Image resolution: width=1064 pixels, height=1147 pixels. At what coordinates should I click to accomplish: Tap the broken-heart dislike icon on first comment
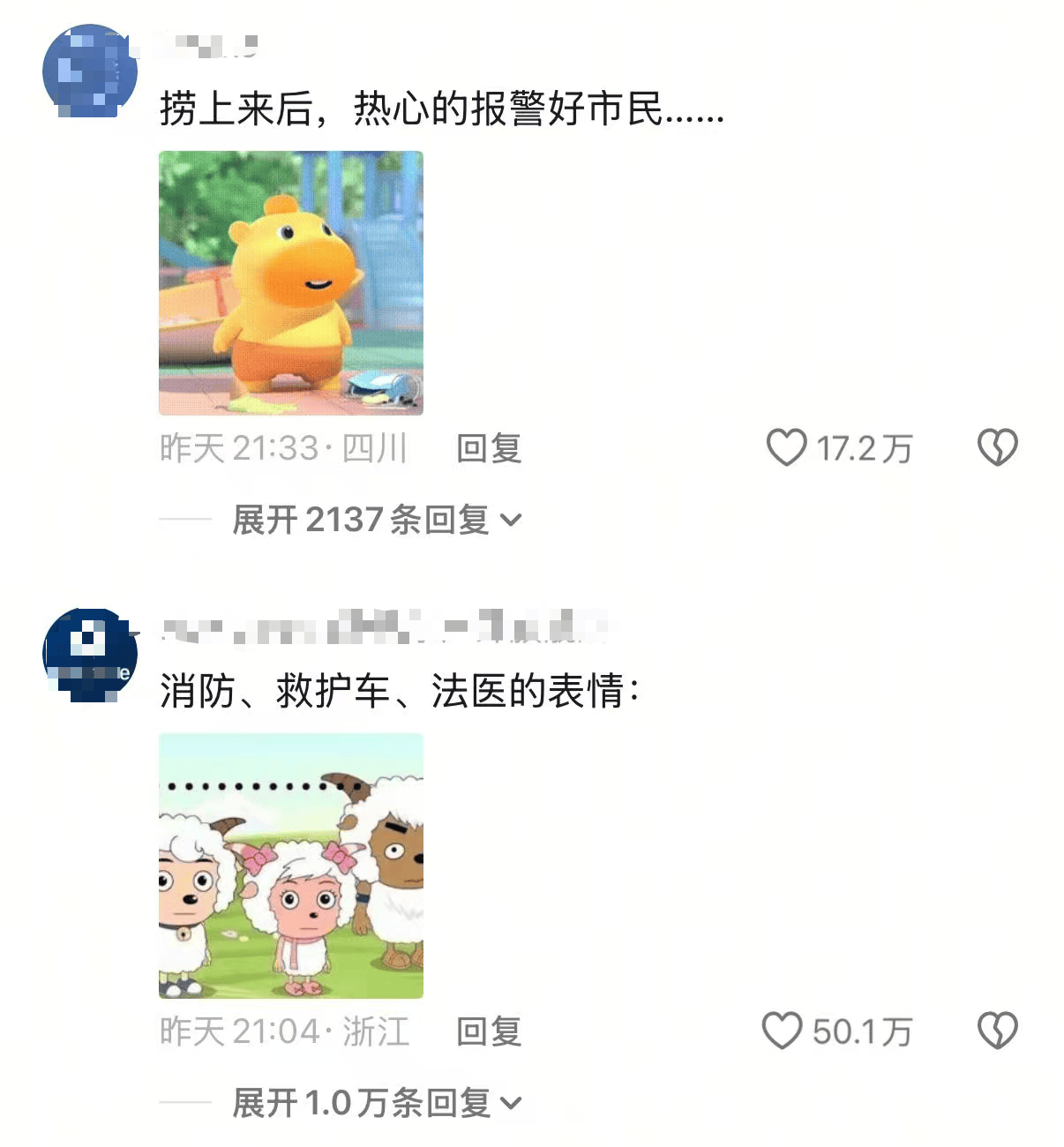point(998,448)
